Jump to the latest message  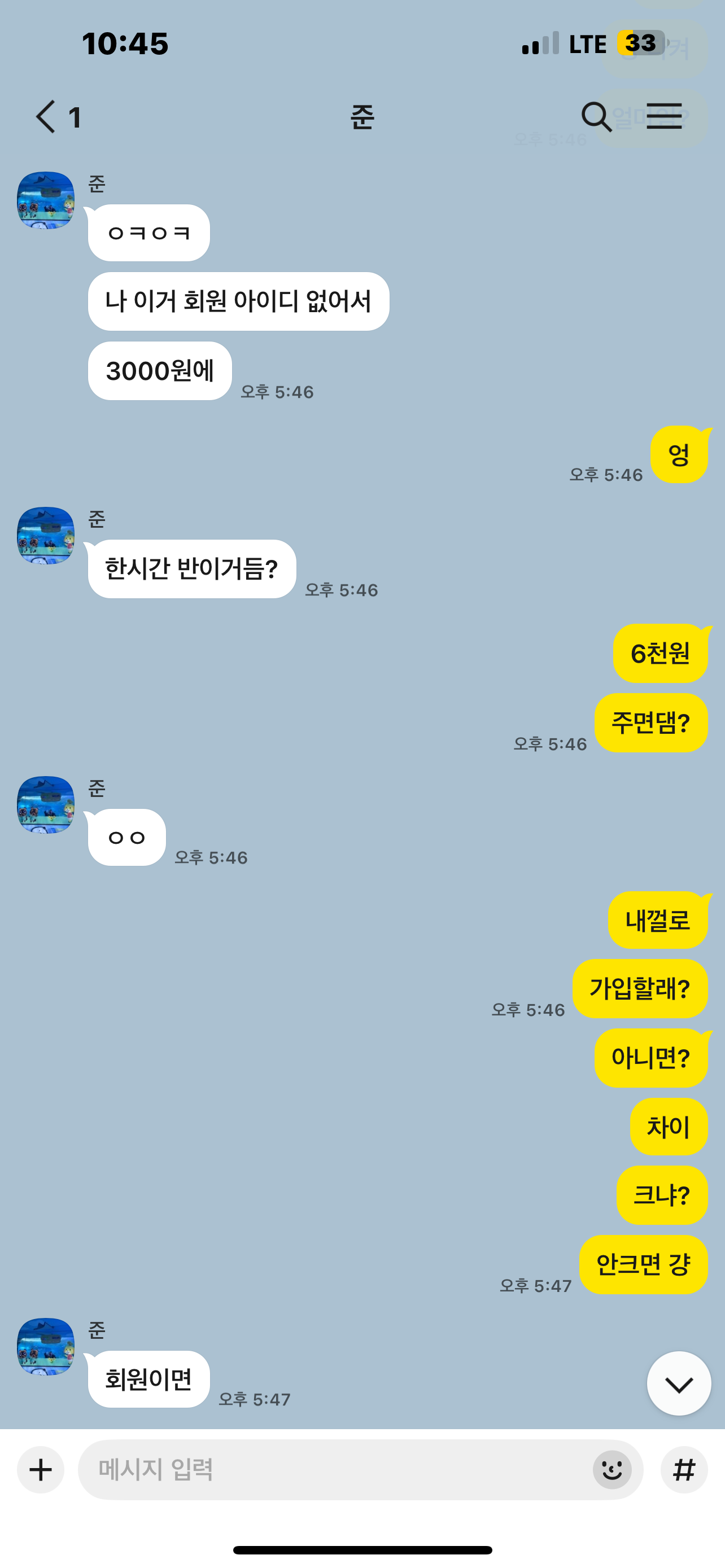(x=679, y=1385)
